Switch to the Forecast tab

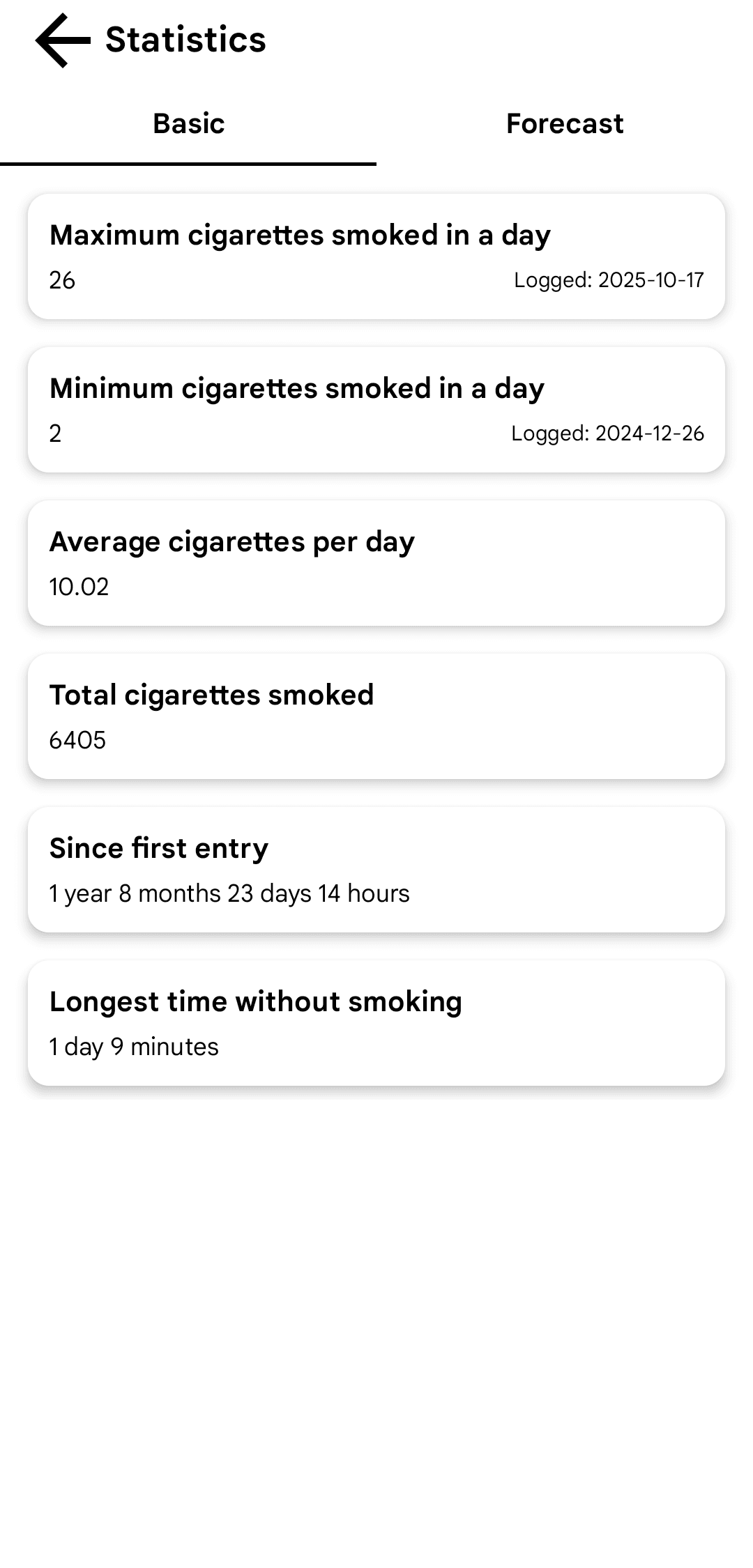[565, 123]
